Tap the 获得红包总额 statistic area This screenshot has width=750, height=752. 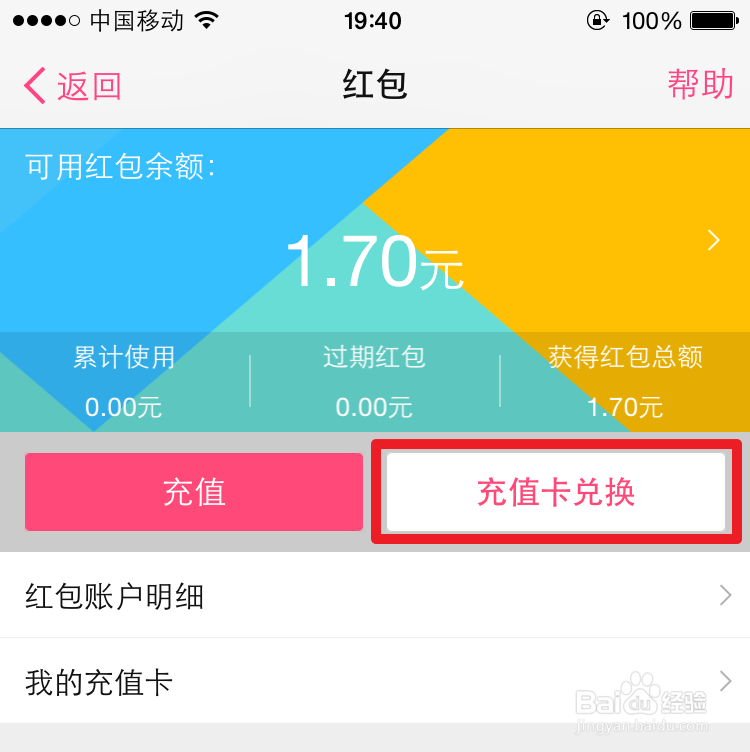pos(623,383)
